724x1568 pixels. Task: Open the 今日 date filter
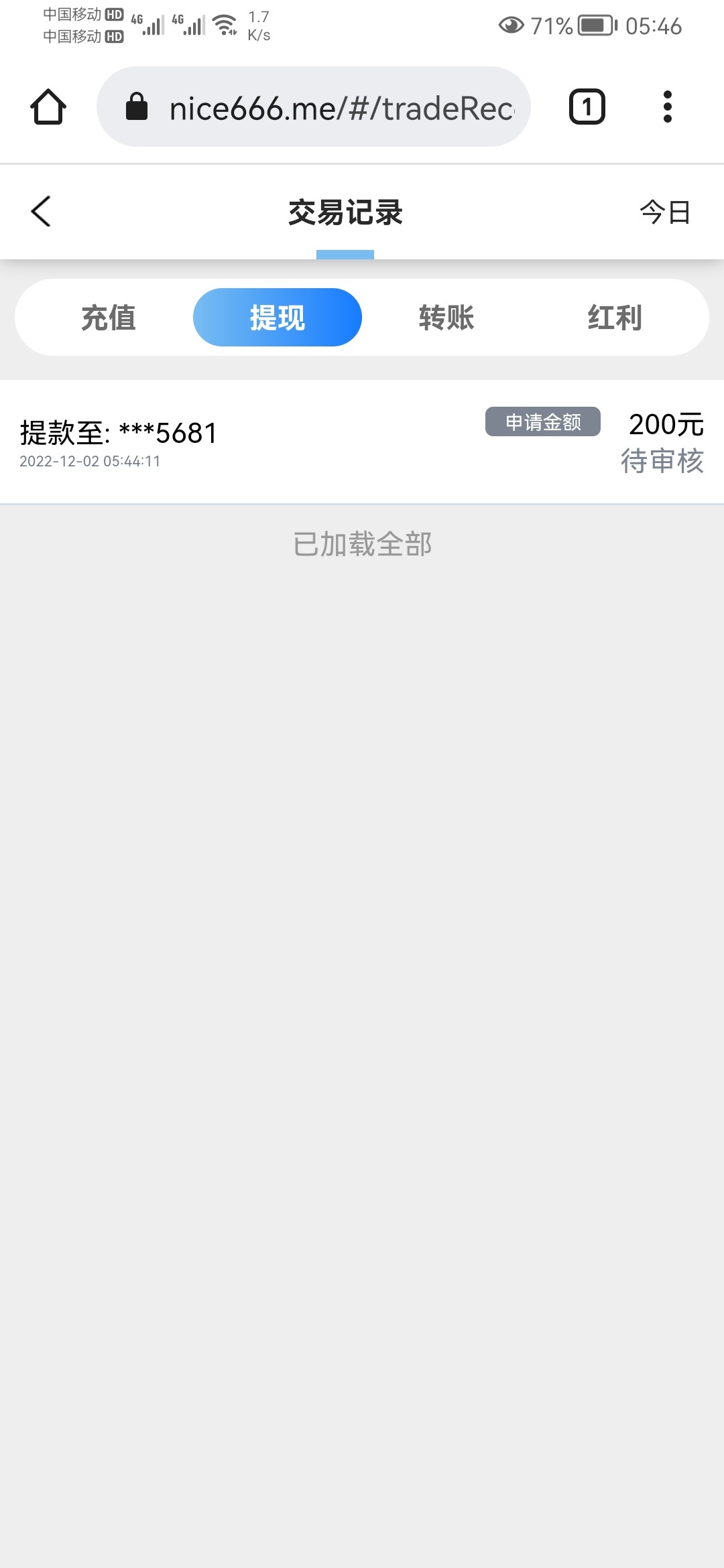tap(664, 212)
